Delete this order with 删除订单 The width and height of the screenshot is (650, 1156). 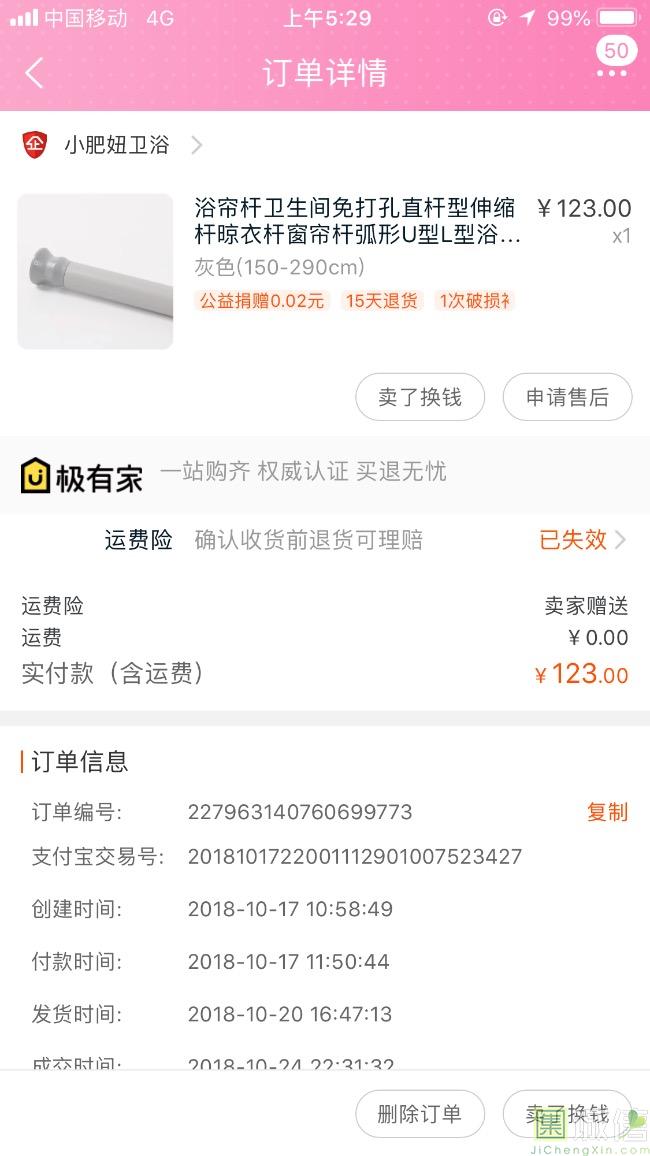coord(420,1114)
